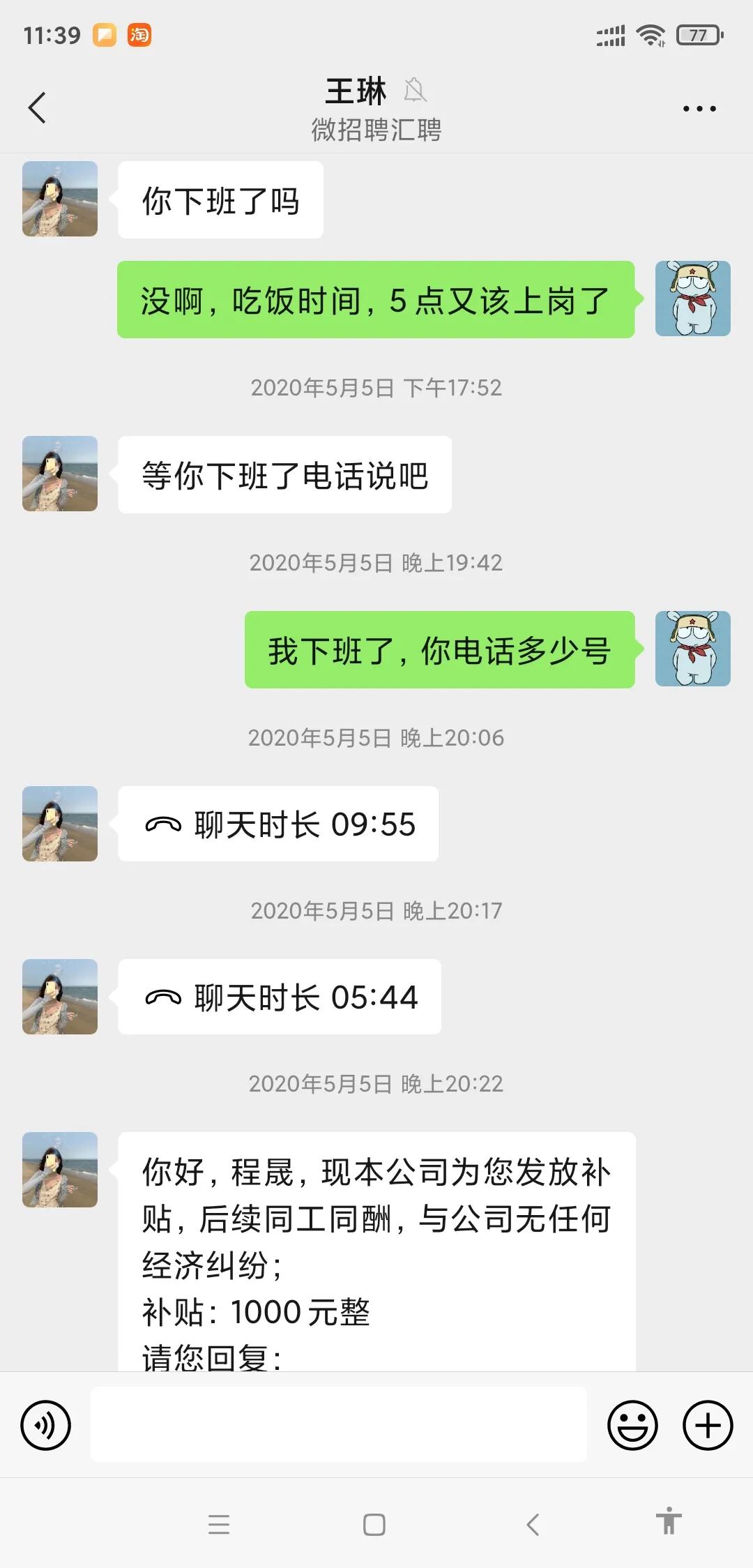The height and width of the screenshot is (1568, 753).
Task: Tap the recent apps button in navigation bar
Action: click(x=220, y=1524)
